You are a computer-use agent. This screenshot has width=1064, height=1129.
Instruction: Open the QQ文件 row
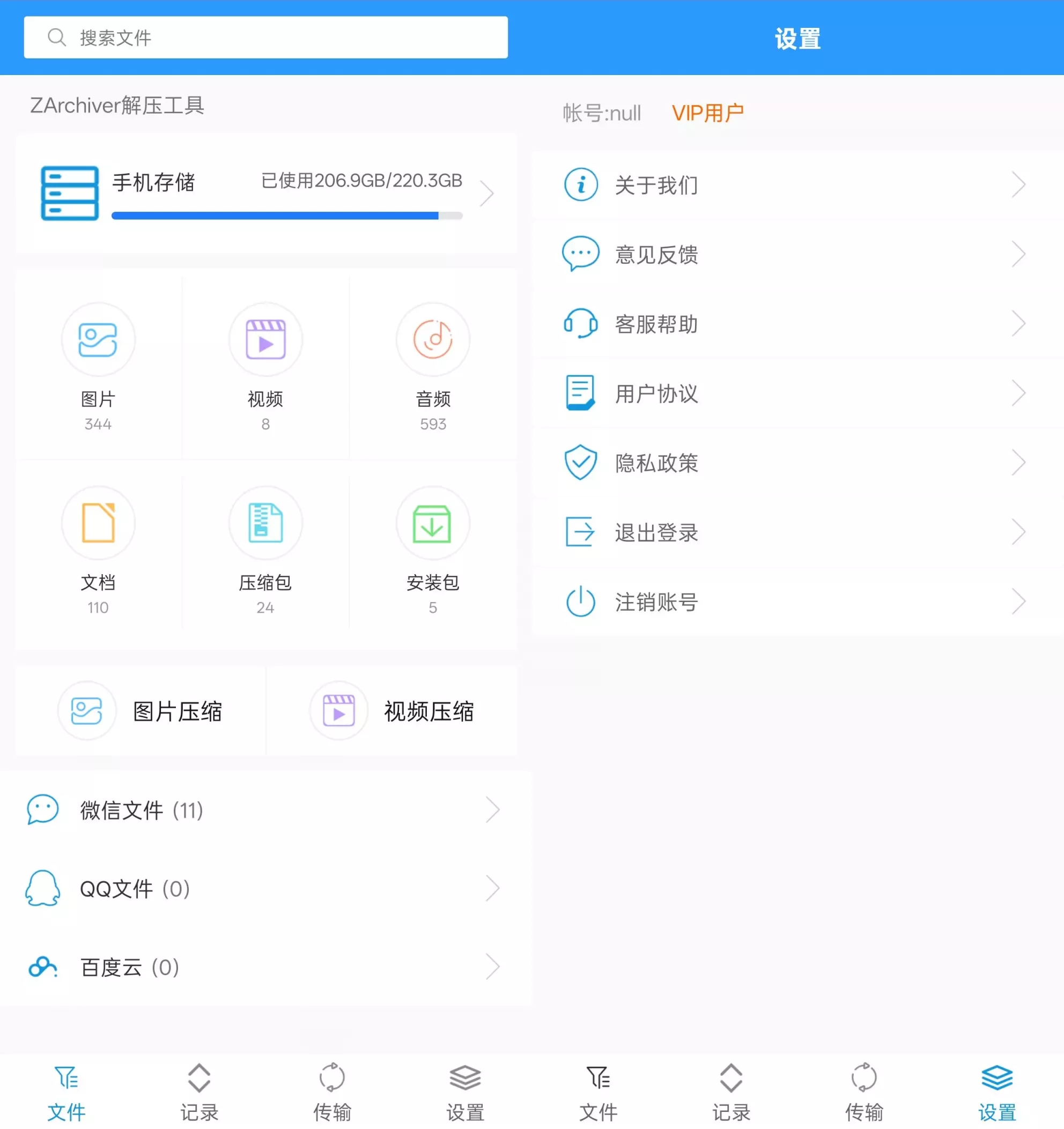pos(265,888)
